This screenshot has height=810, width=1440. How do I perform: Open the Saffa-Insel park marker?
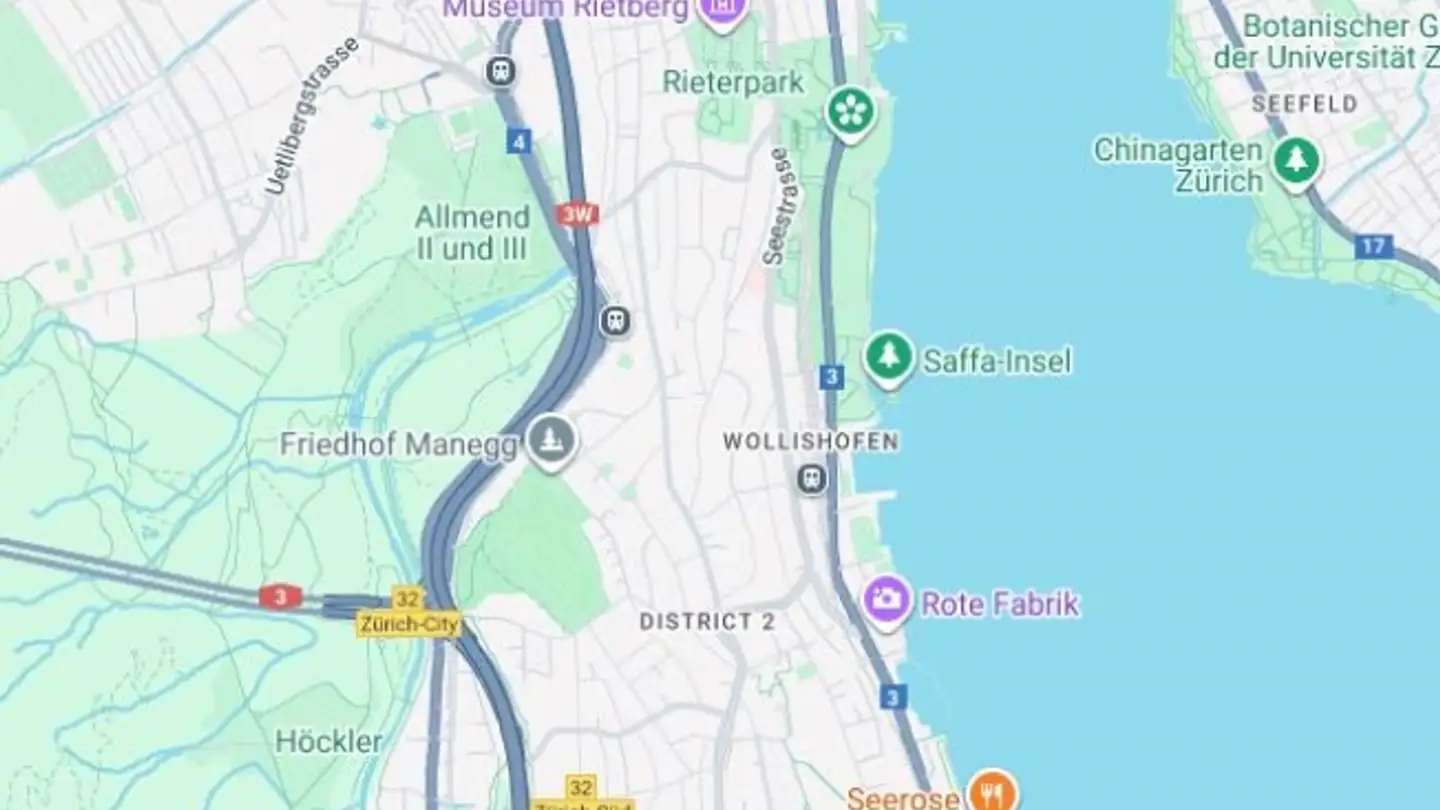point(889,357)
